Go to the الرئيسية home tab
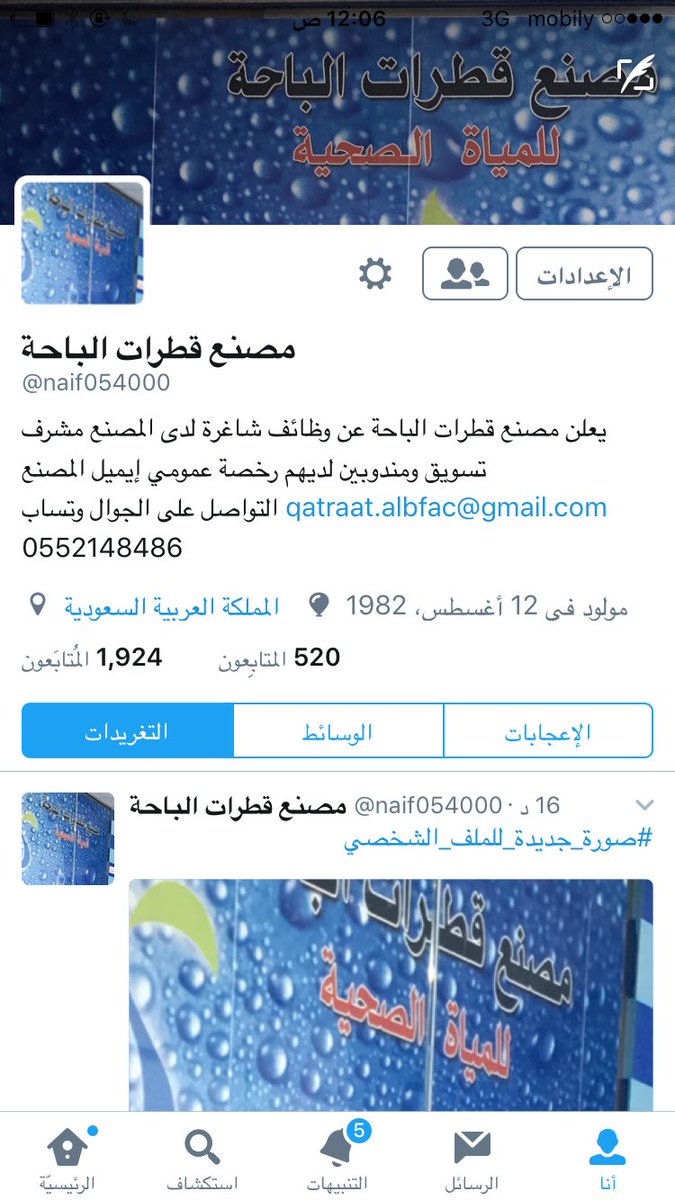The width and height of the screenshot is (675, 1200). [x=67, y=1160]
